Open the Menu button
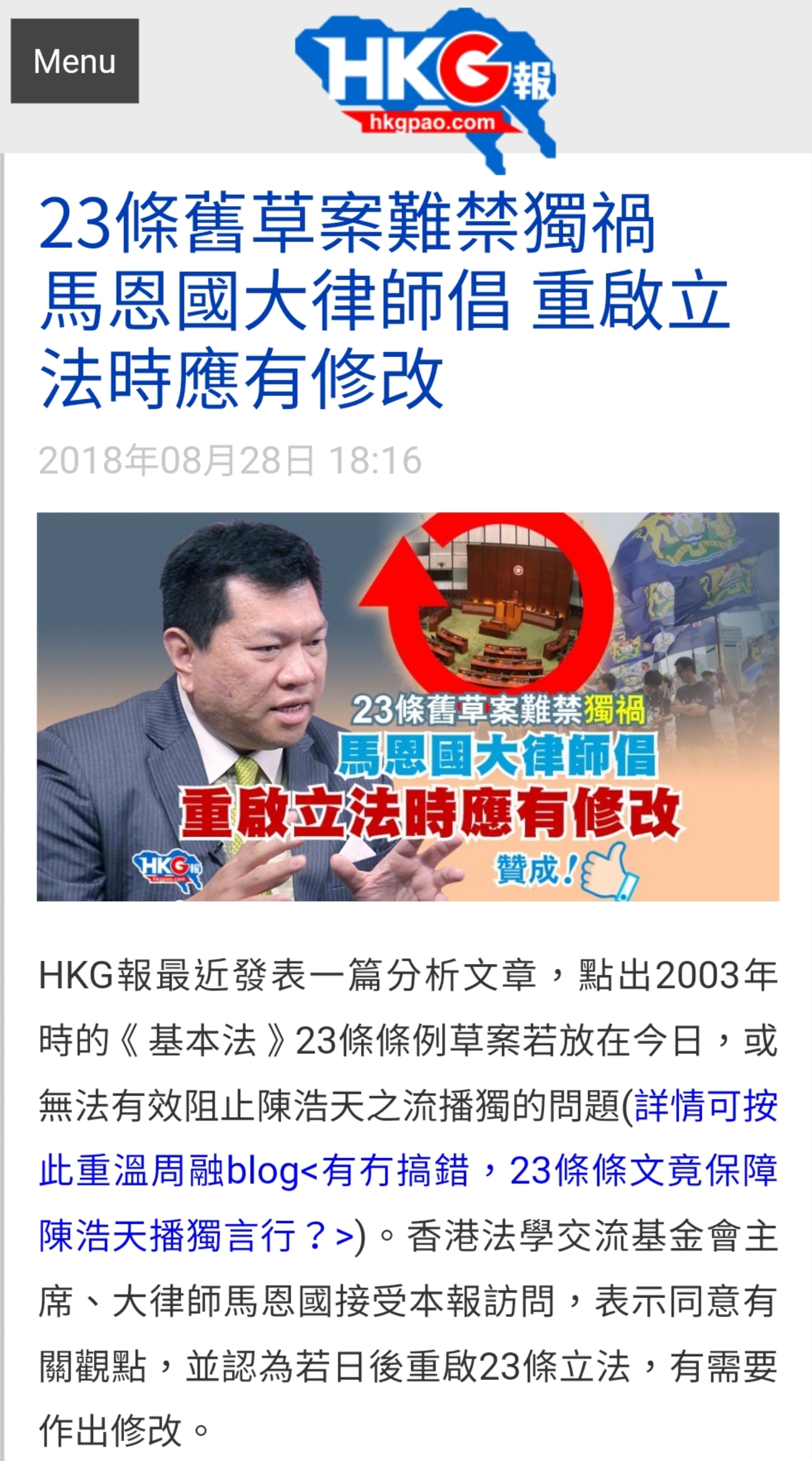Image resolution: width=812 pixels, height=1461 pixels. pos(74,61)
